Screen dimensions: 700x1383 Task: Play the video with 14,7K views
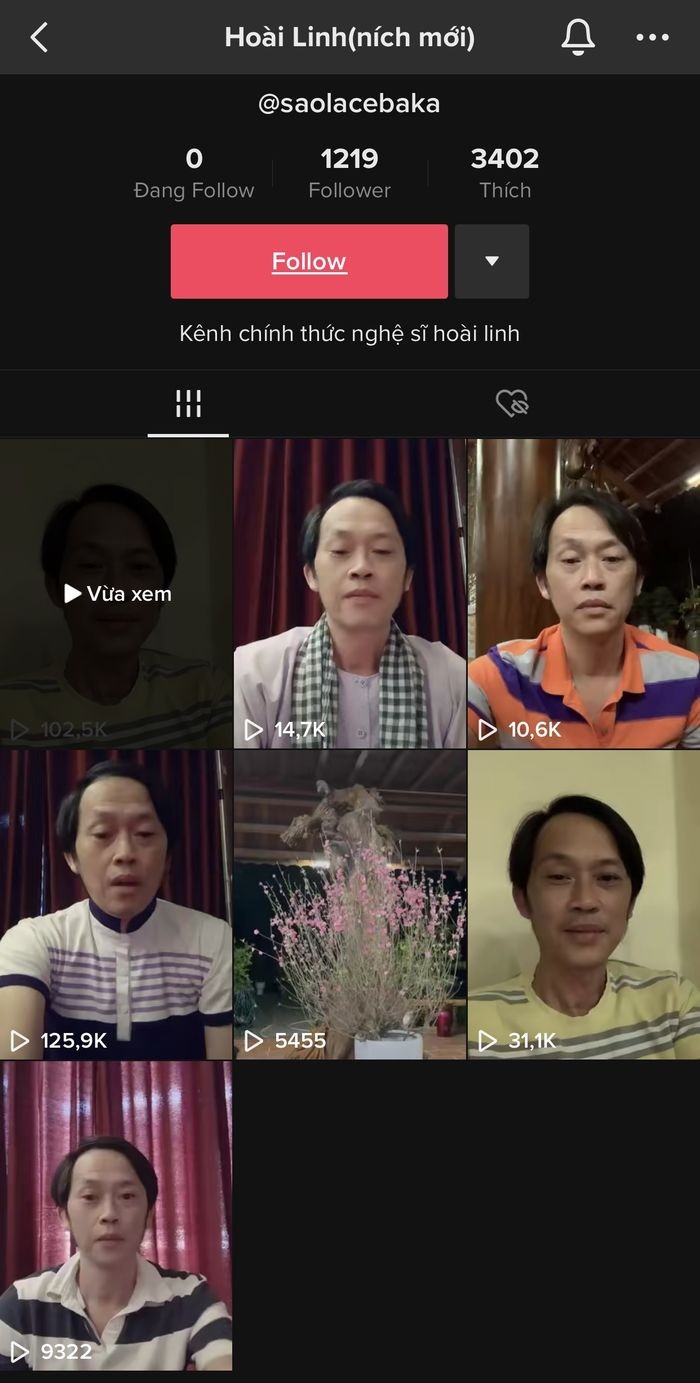click(x=349, y=594)
